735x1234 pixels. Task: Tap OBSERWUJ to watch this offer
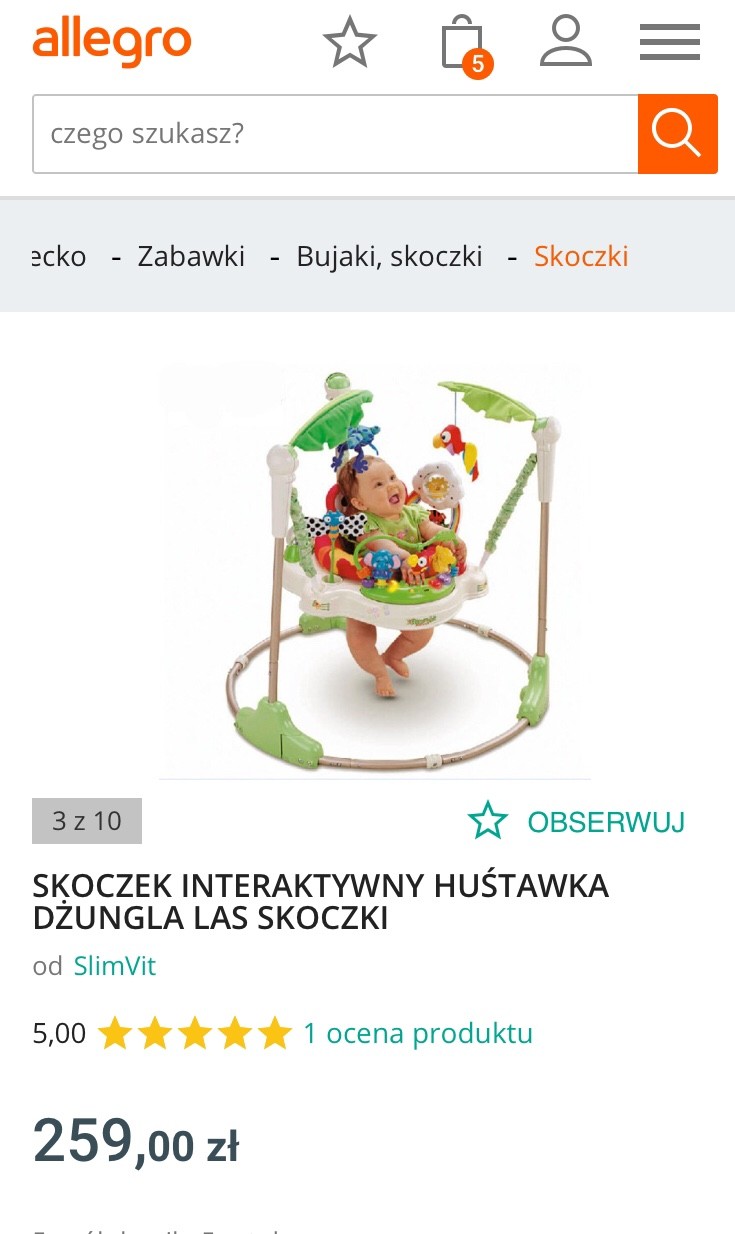(577, 822)
